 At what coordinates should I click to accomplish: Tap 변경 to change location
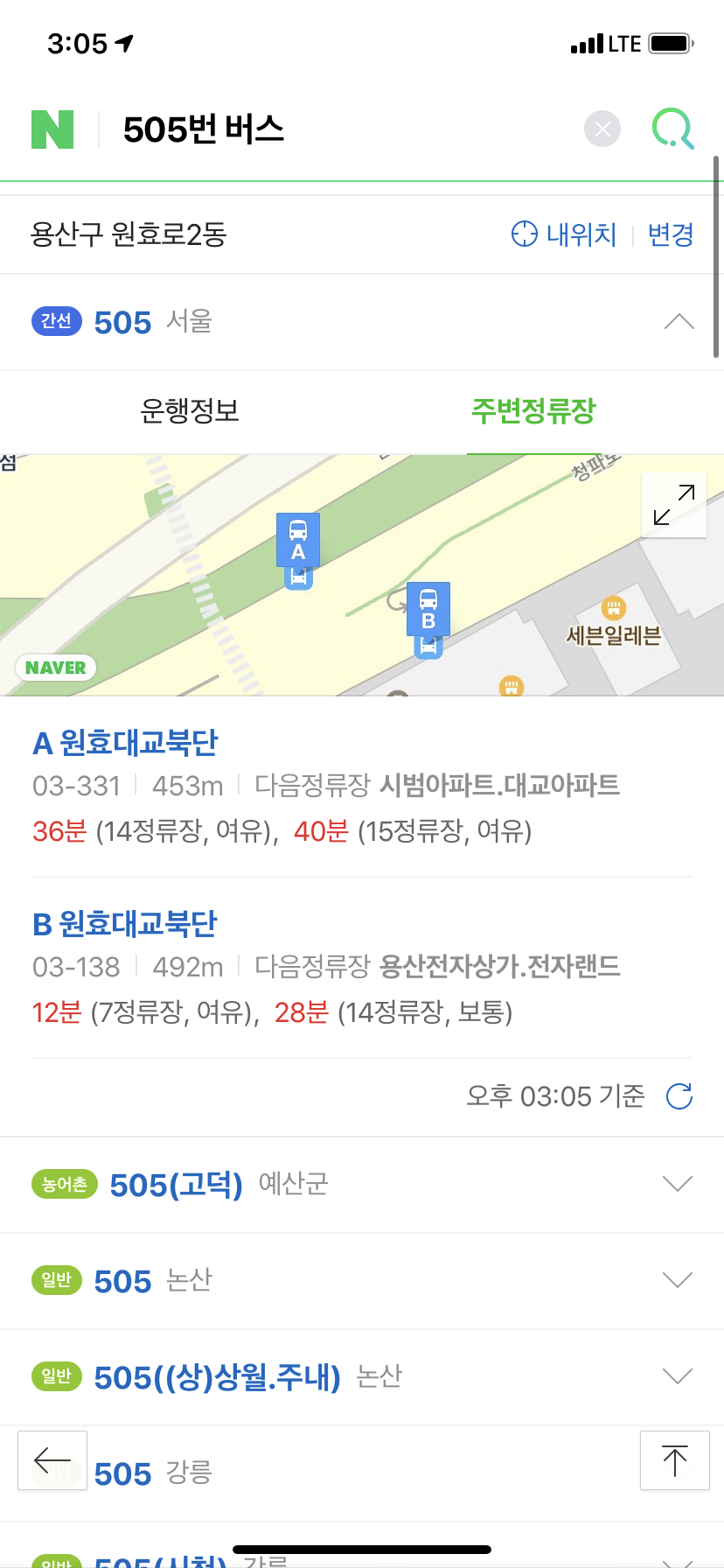pos(671,234)
